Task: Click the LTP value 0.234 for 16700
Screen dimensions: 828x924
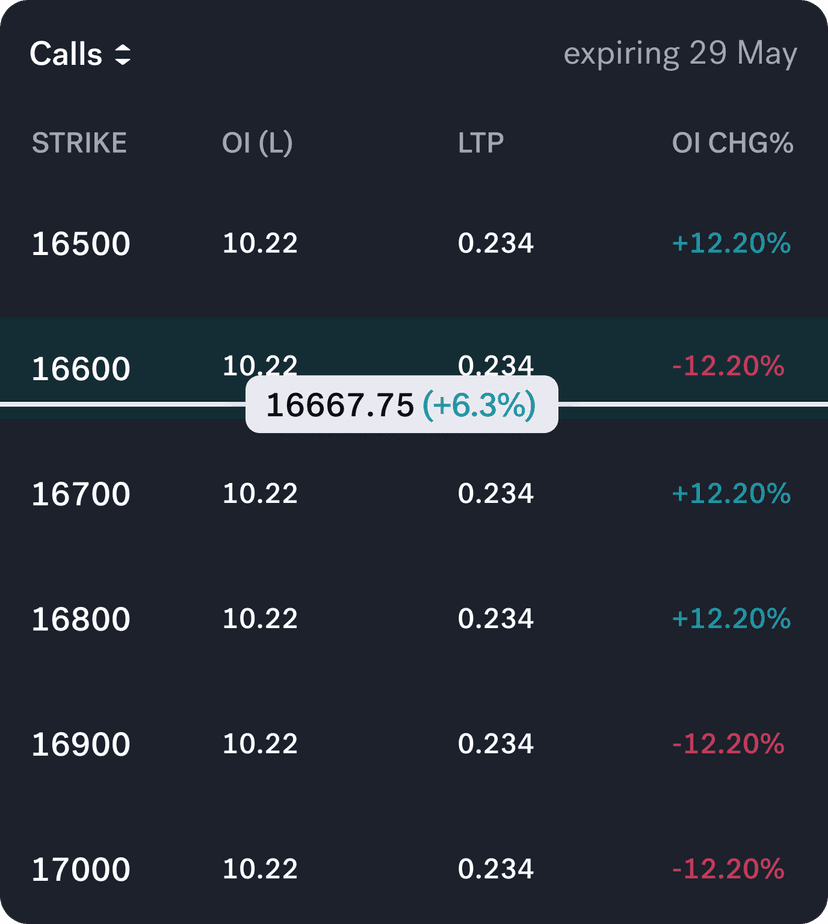Action: click(494, 493)
